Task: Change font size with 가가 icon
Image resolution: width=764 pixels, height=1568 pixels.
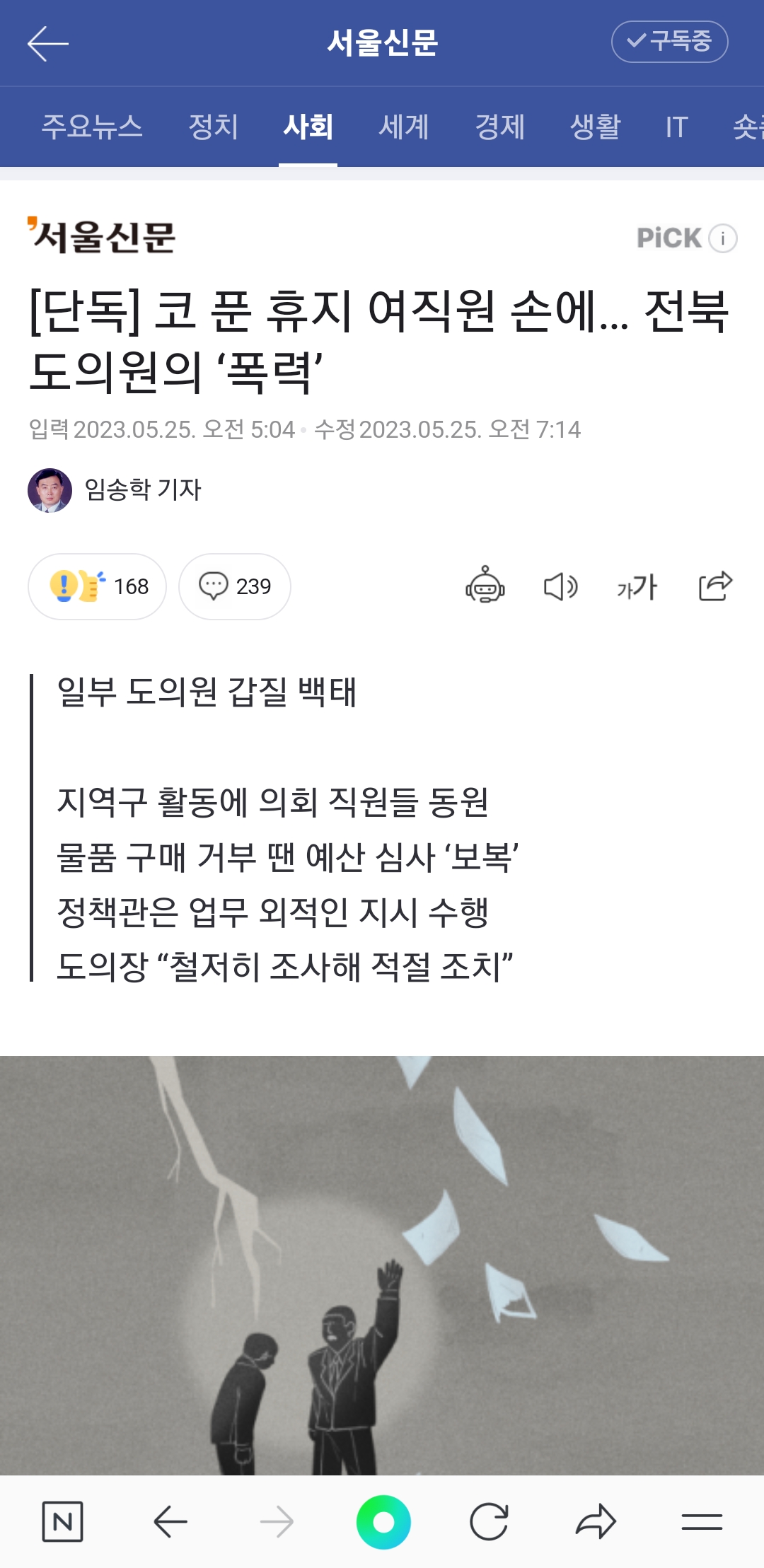Action: point(637,586)
